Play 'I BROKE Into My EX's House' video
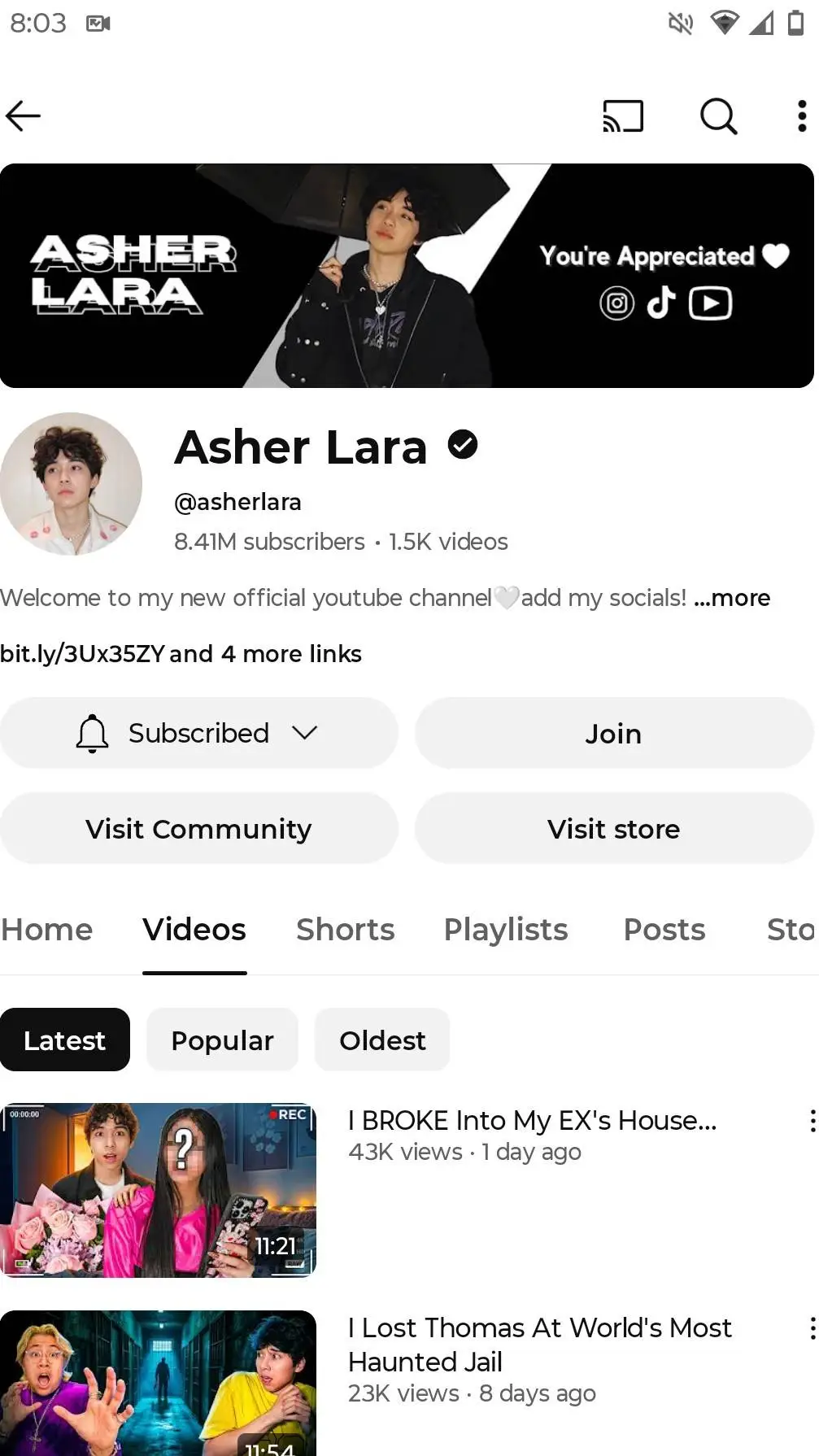Viewport: 819px width, 1456px height. [x=158, y=1190]
